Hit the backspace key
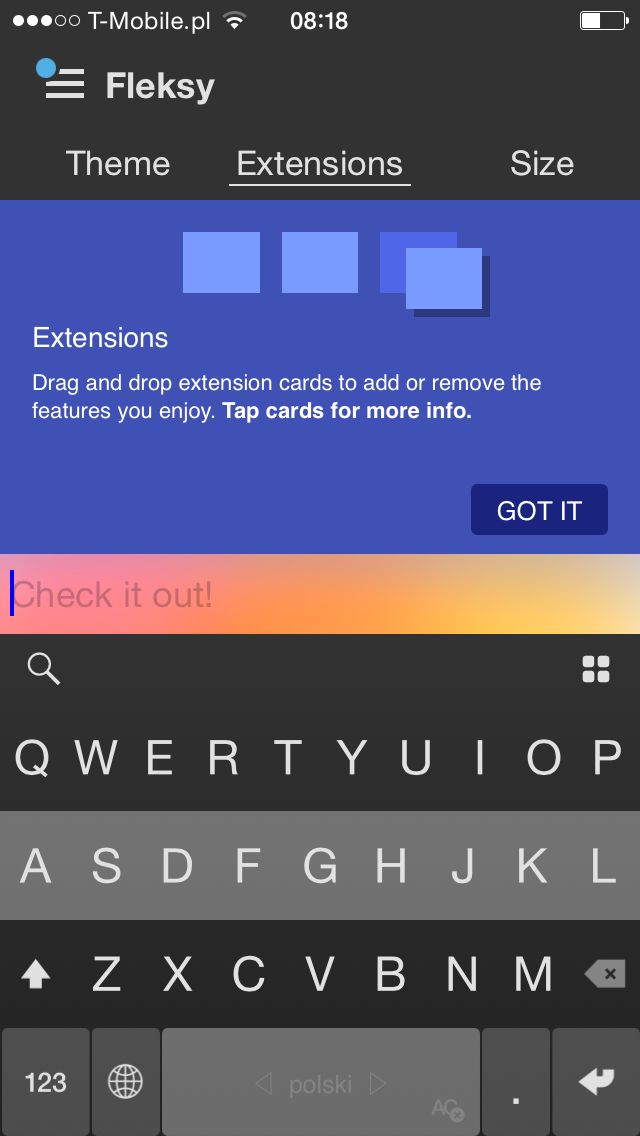The height and width of the screenshot is (1136, 640). click(x=604, y=974)
